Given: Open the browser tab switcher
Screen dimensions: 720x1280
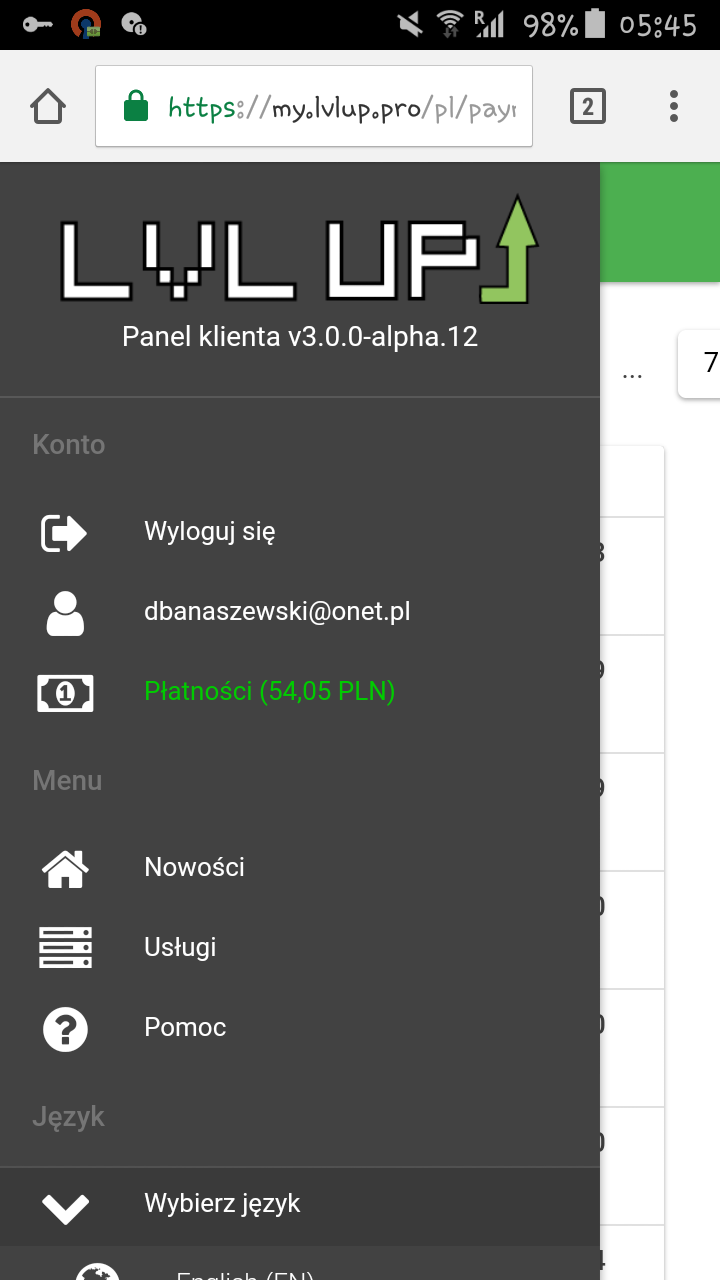Looking at the screenshot, I should coord(587,106).
